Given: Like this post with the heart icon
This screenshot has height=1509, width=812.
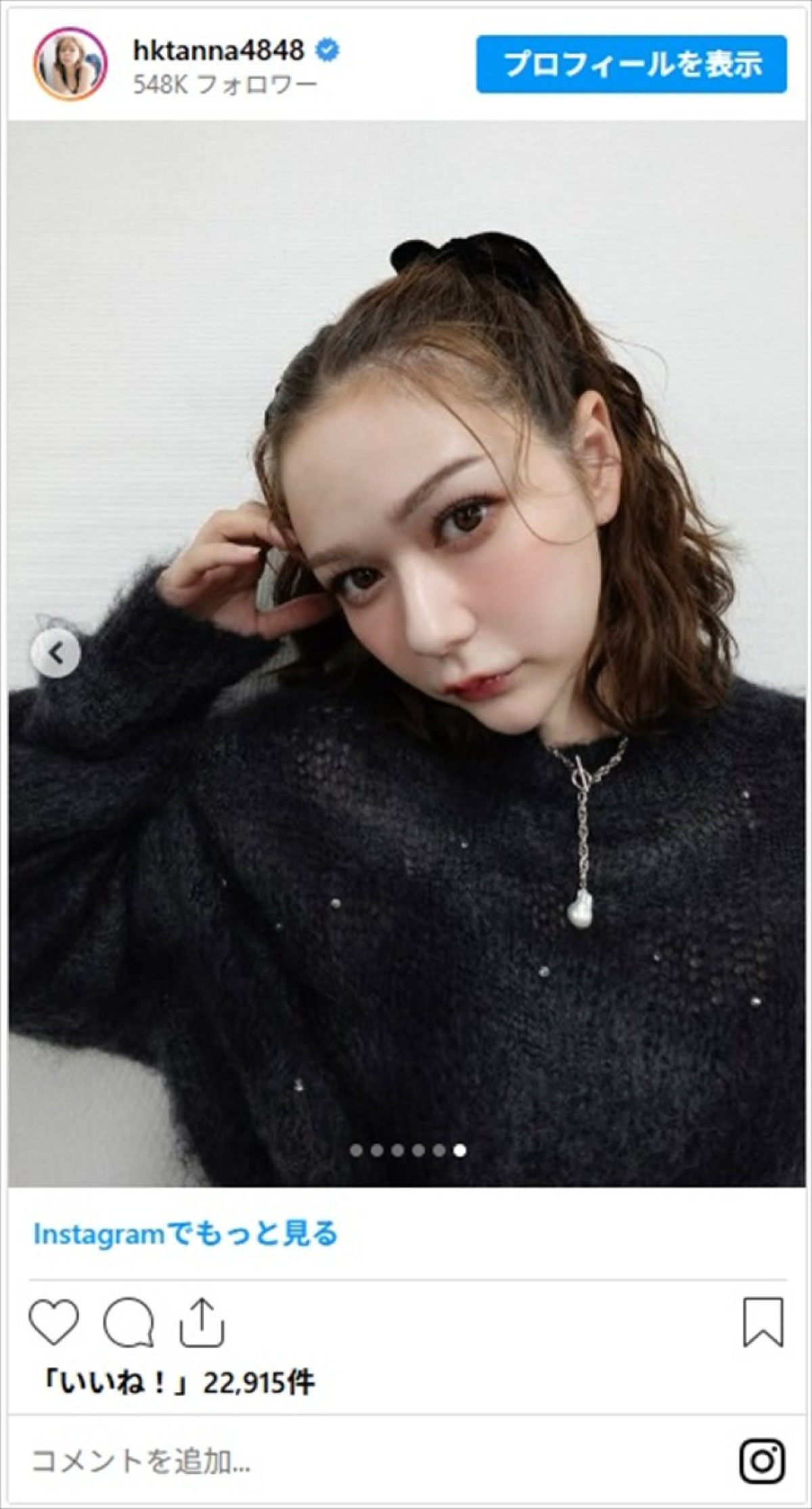Looking at the screenshot, I should point(54,1321).
